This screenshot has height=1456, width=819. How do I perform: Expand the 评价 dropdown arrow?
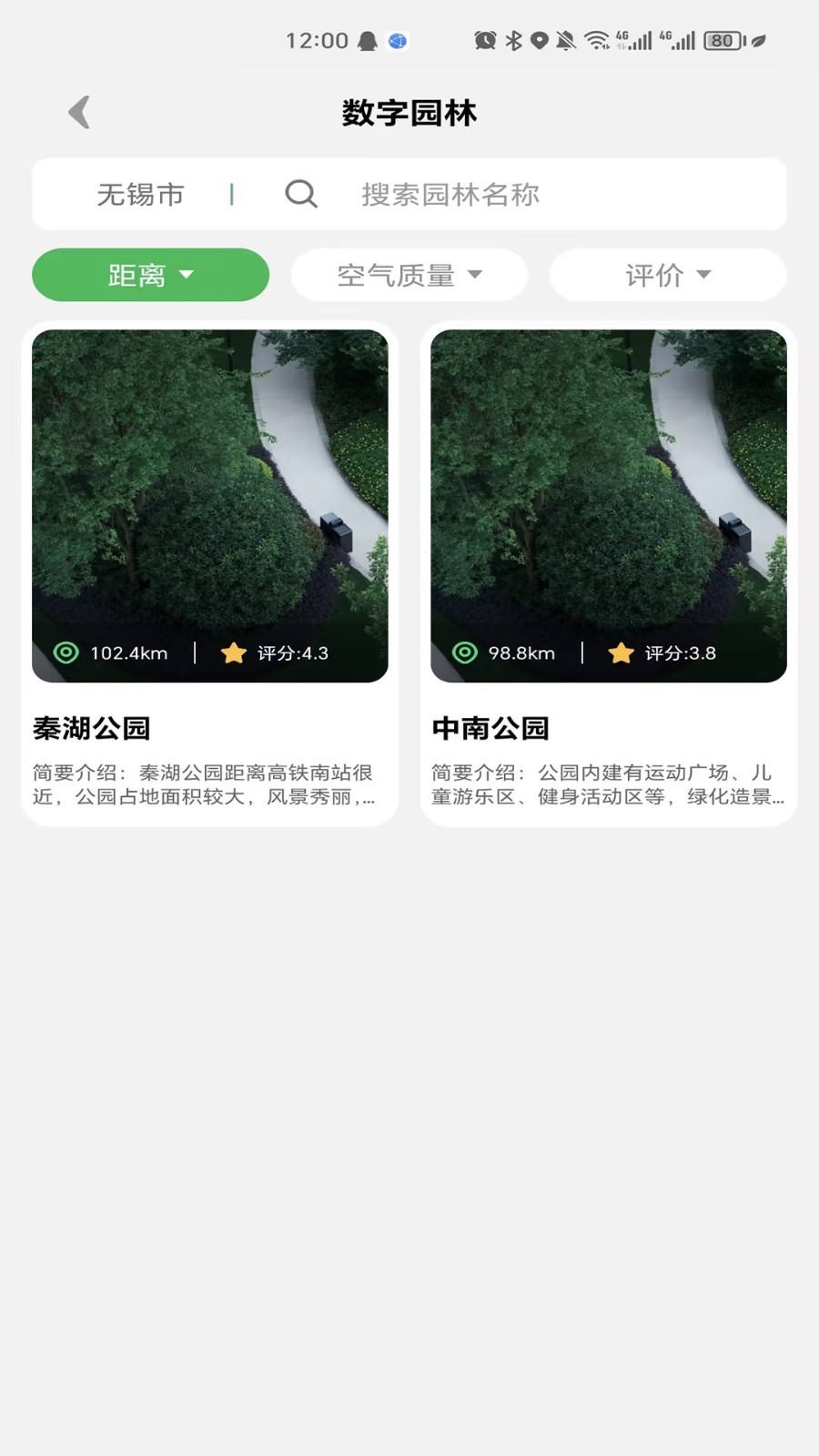[703, 275]
